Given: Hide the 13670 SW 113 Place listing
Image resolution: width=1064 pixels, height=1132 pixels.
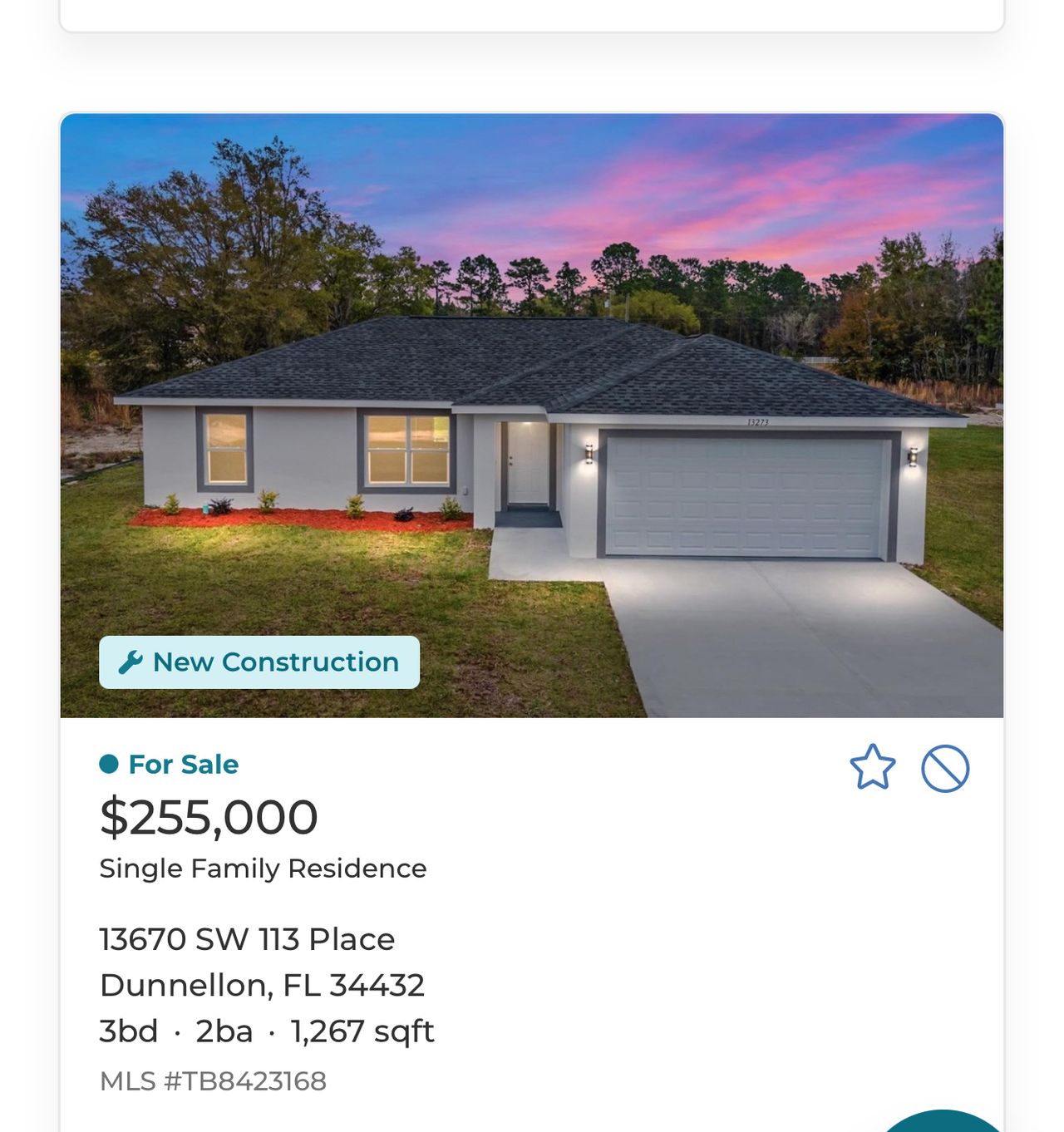Looking at the screenshot, I should tap(945, 768).
